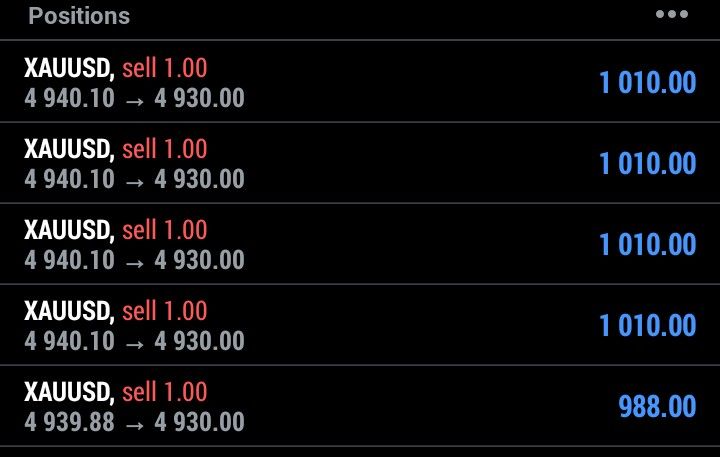The image size is (720, 457).
Task: Open the Positions overflow menu
Action: click(672, 15)
